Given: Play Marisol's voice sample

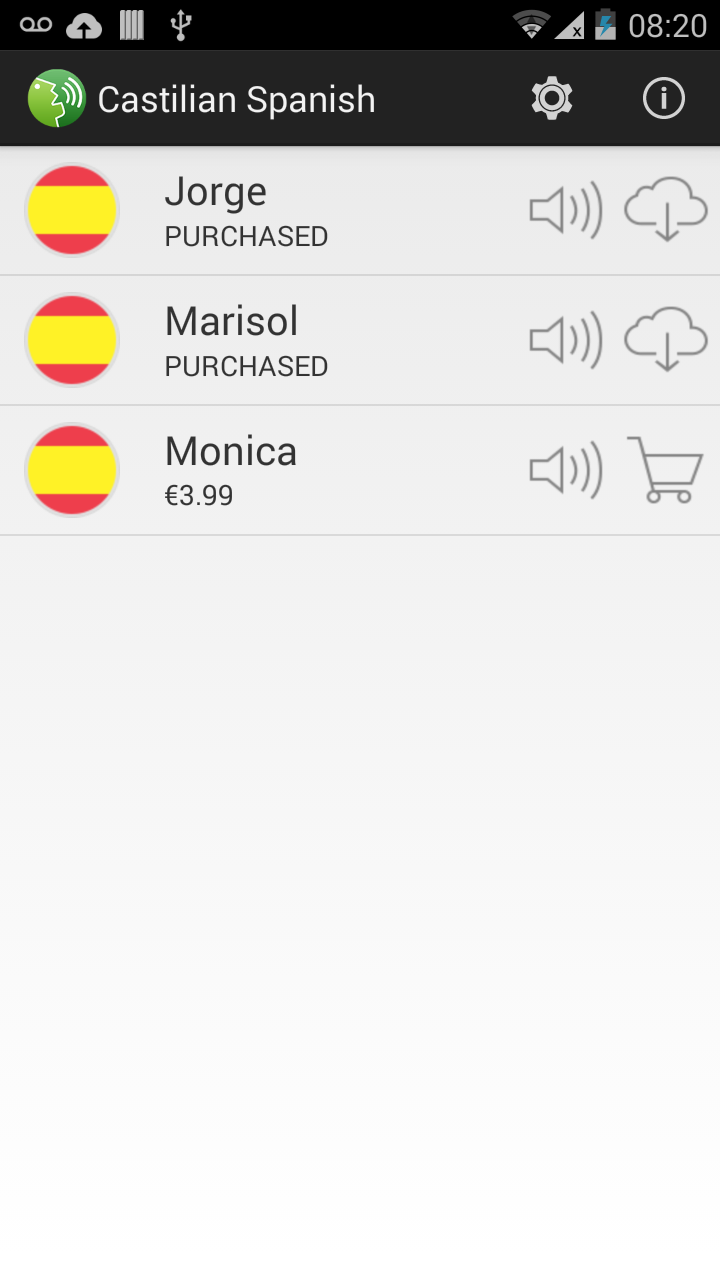Looking at the screenshot, I should [x=565, y=340].
